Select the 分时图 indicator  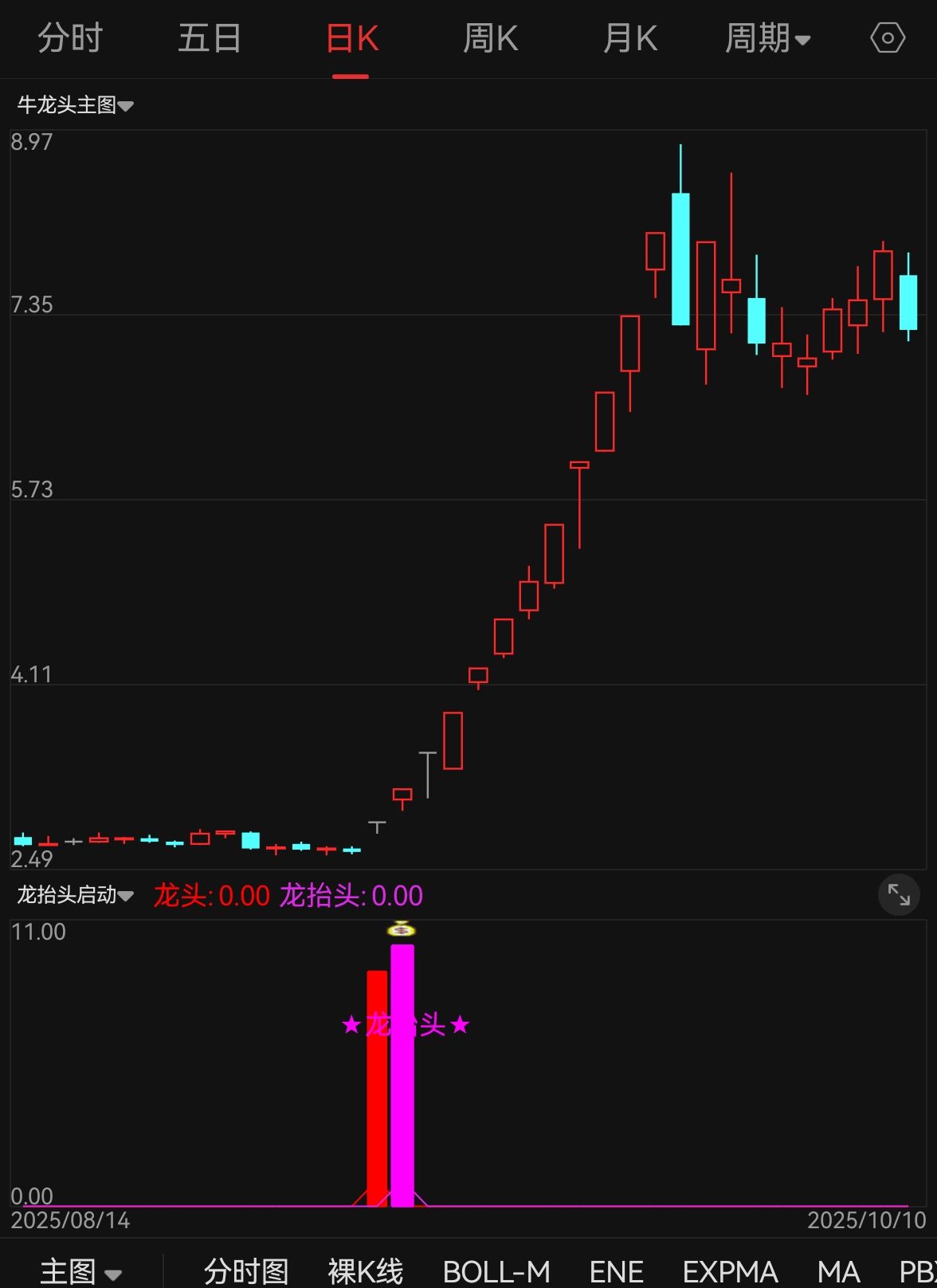(x=245, y=1271)
